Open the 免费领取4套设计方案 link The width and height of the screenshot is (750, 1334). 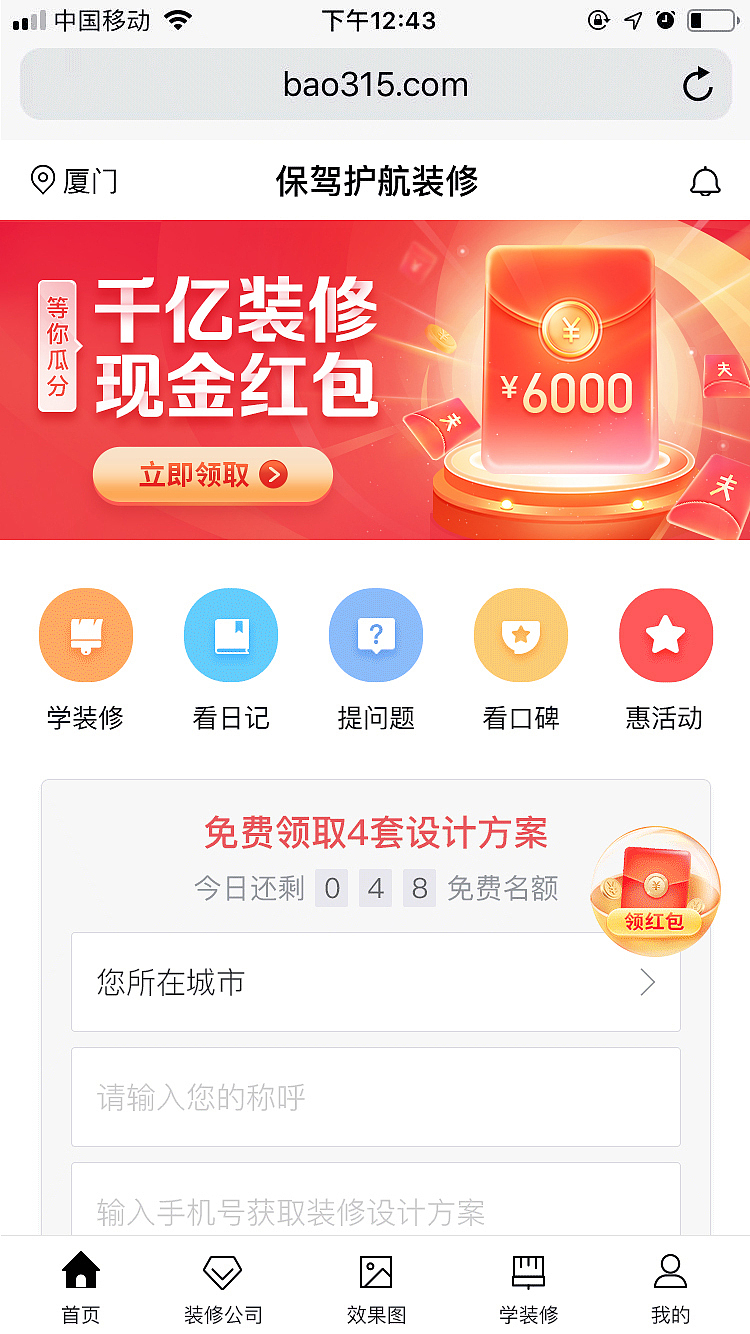(x=376, y=834)
